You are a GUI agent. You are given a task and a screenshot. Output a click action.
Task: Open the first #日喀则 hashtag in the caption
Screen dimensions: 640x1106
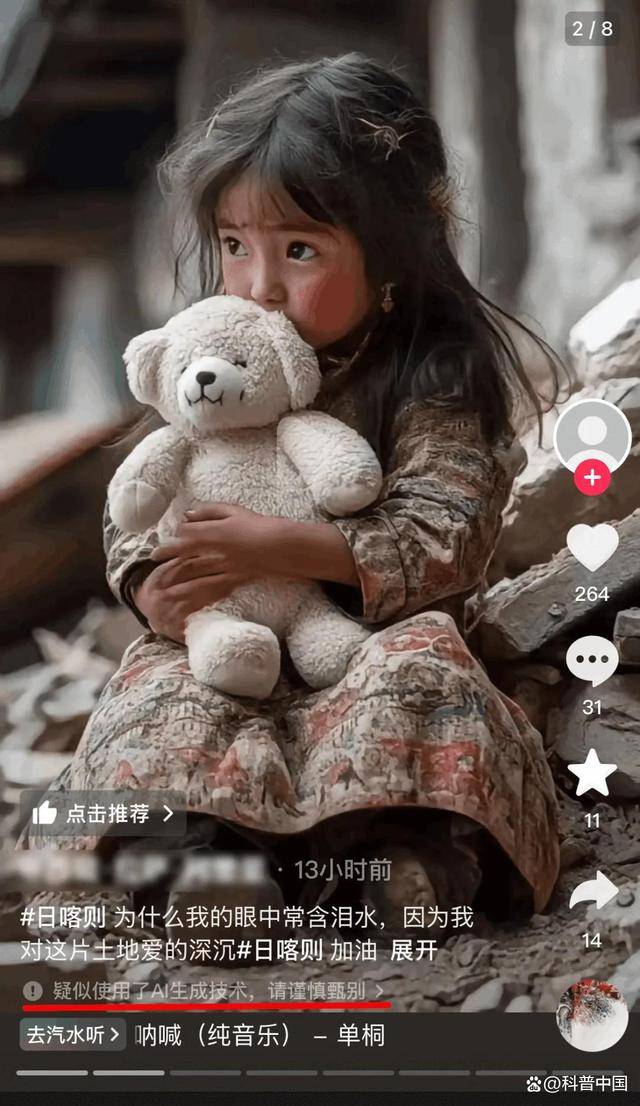coord(61,917)
